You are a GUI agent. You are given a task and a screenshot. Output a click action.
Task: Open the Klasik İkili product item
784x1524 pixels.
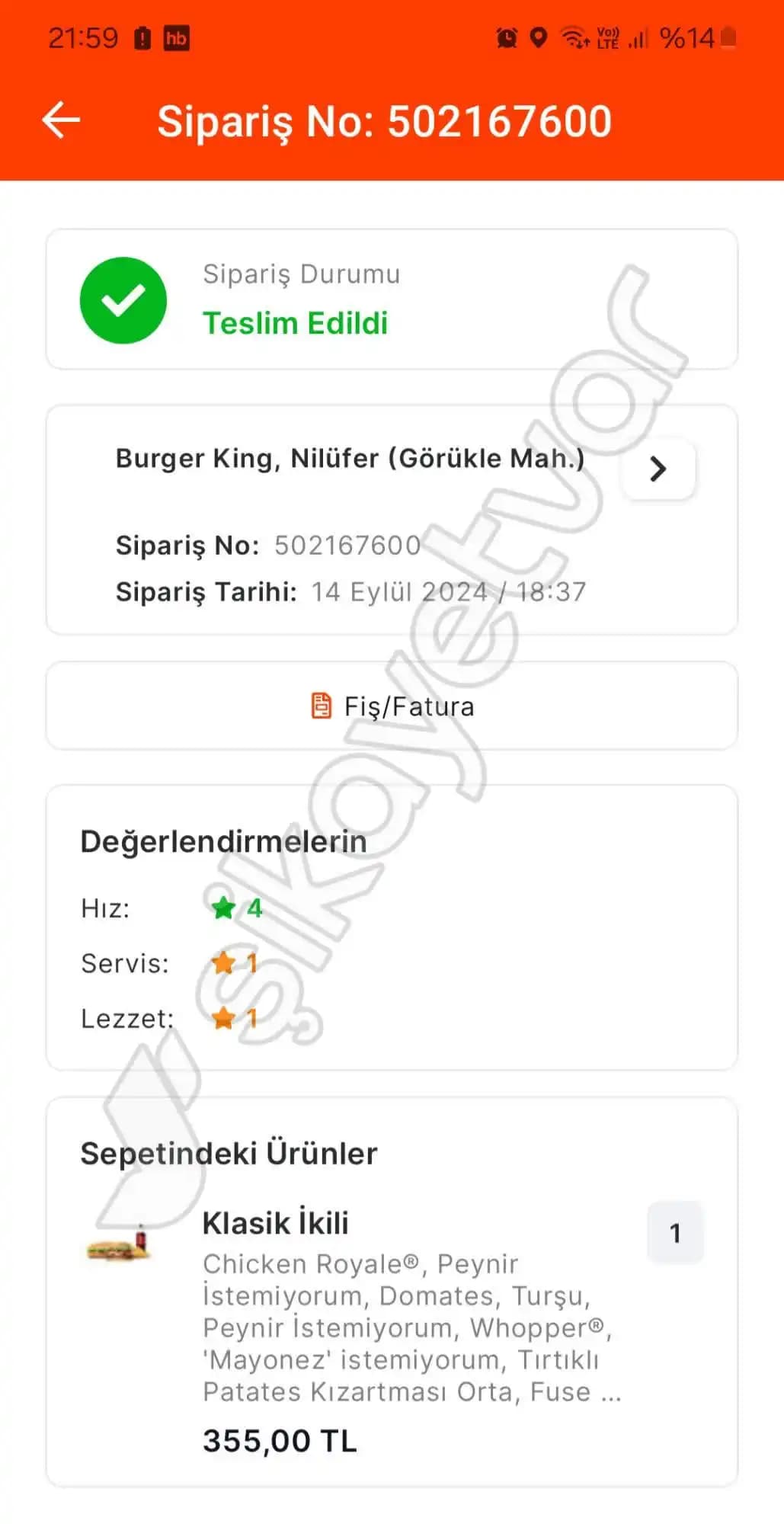[276, 1224]
